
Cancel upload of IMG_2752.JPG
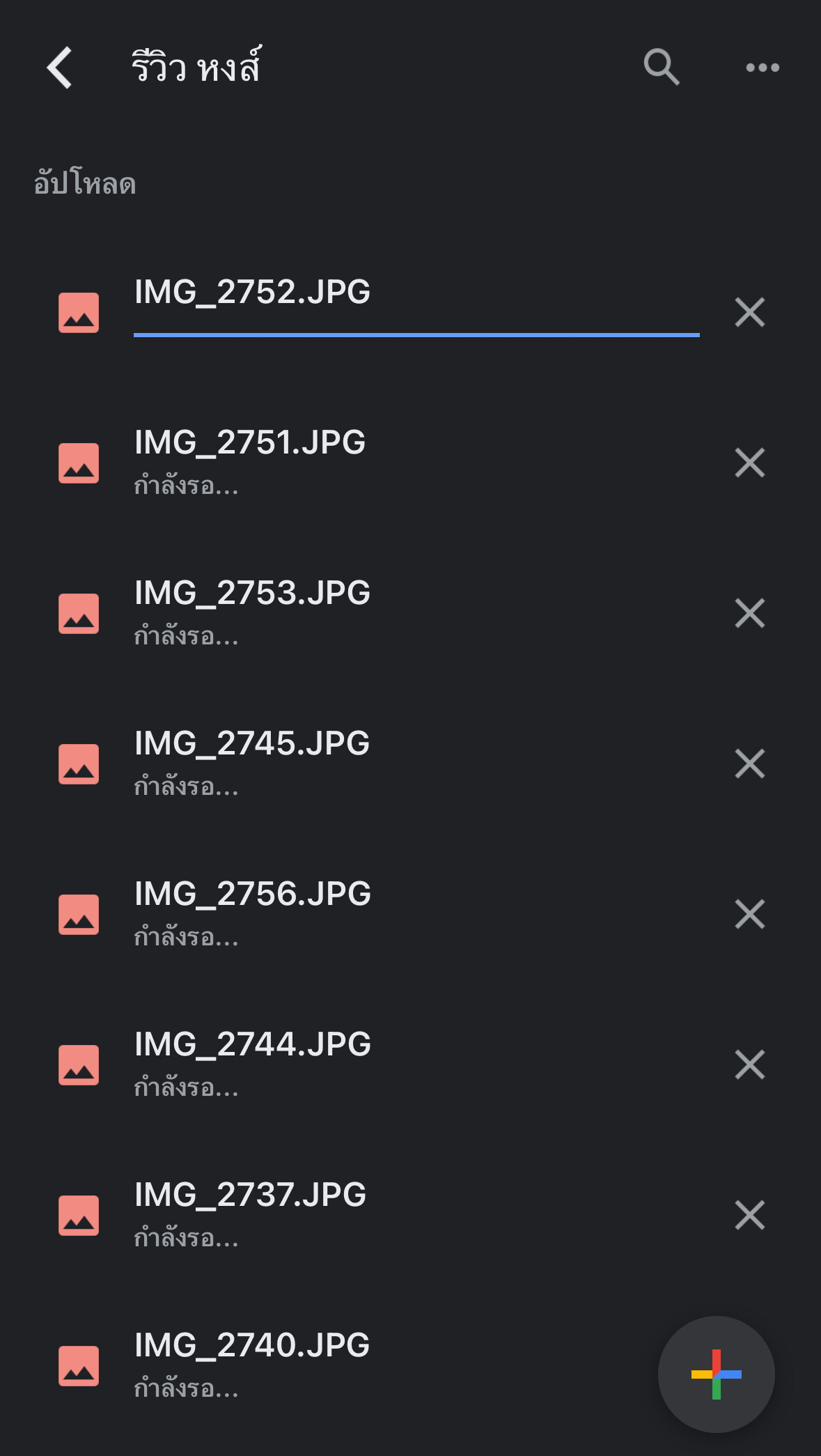(x=750, y=312)
